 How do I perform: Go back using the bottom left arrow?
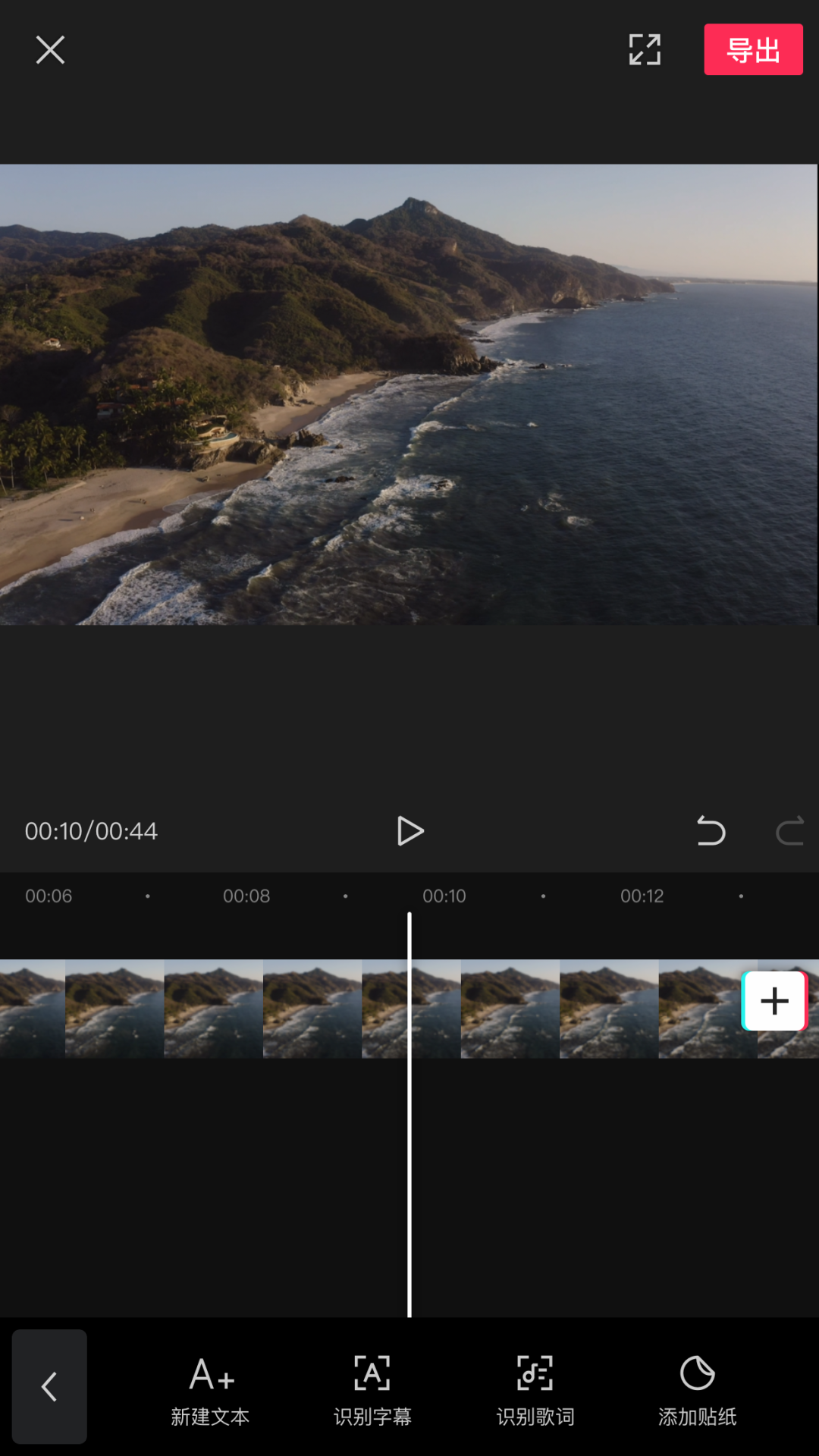[x=49, y=1386]
